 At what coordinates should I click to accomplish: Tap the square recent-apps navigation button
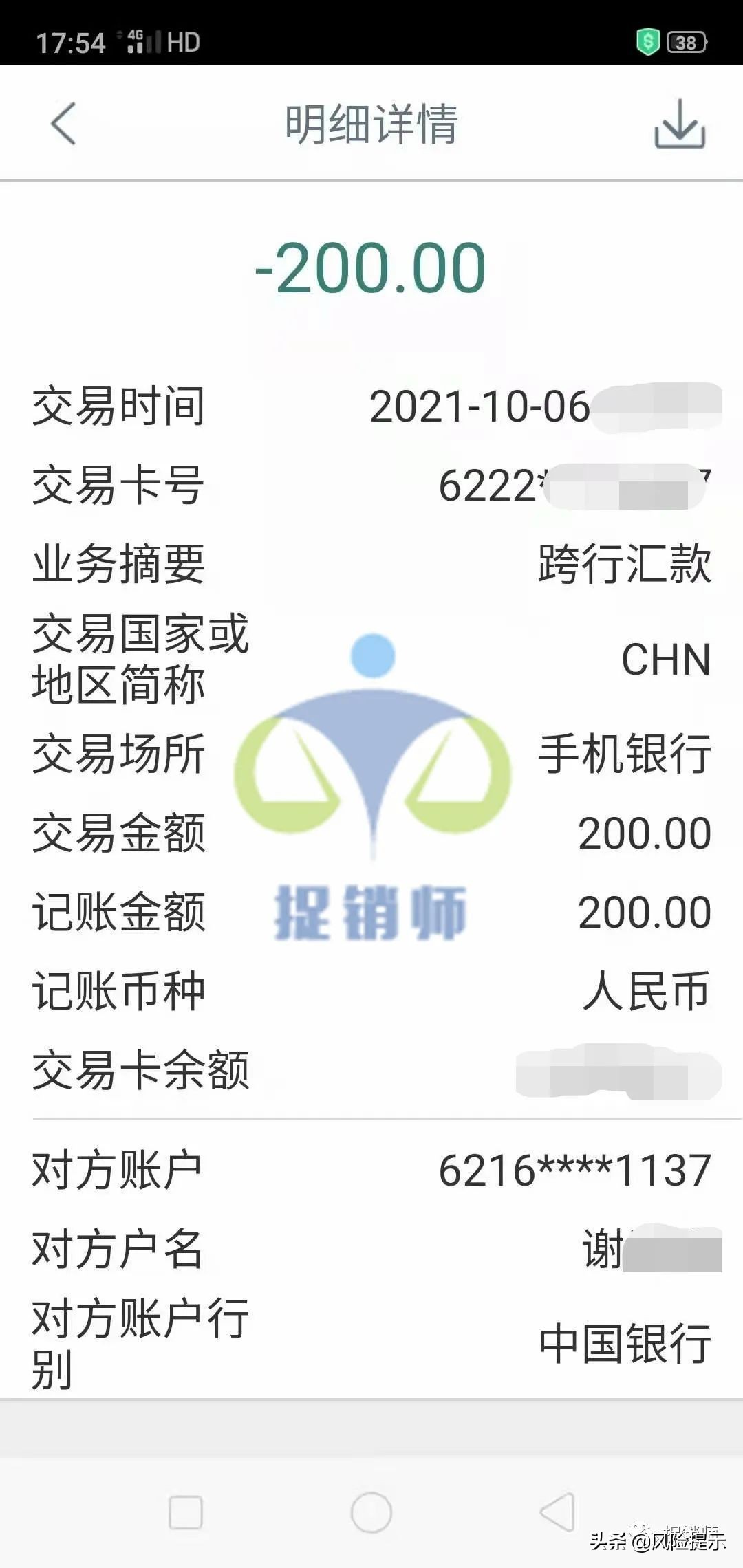(186, 1512)
